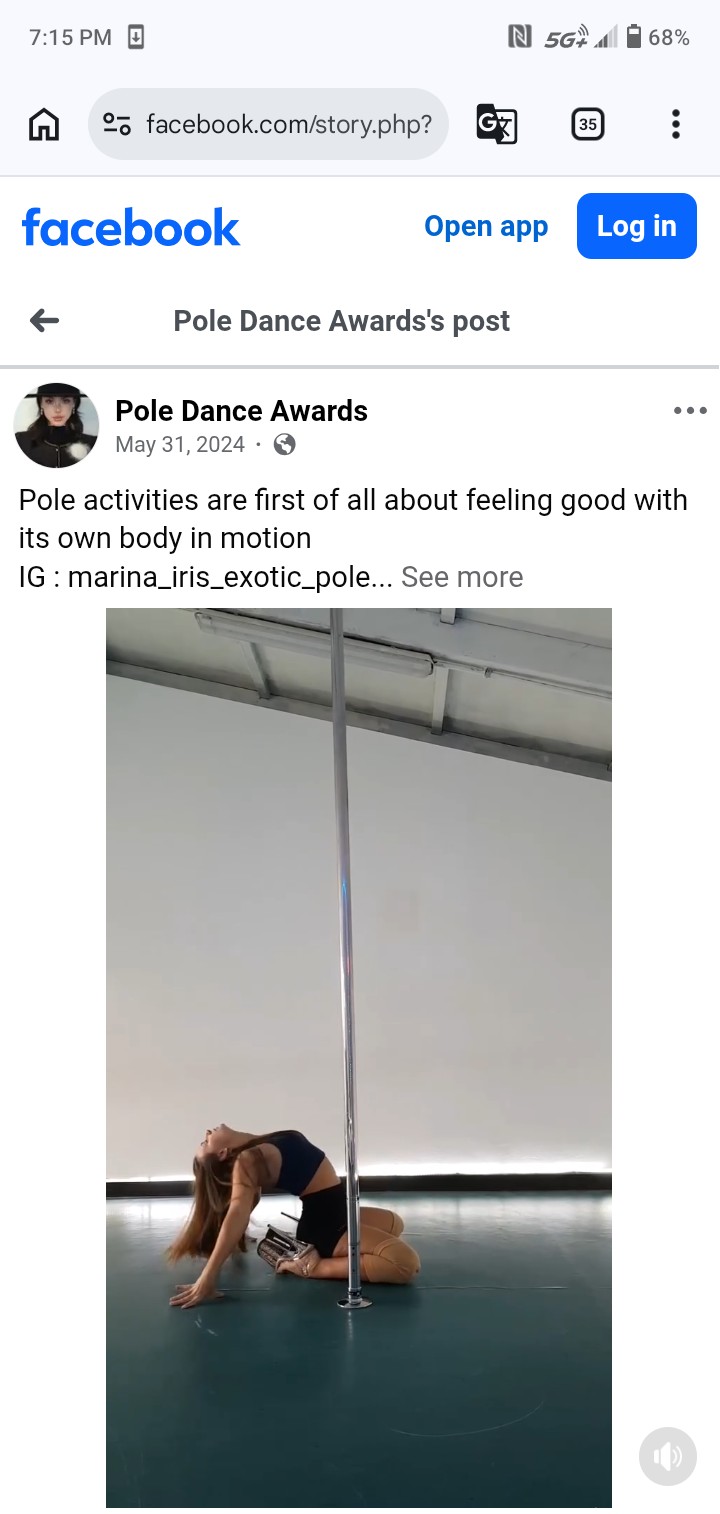Expand the caption with See more
Screen dimensions: 720x1514
(x=462, y=577)
